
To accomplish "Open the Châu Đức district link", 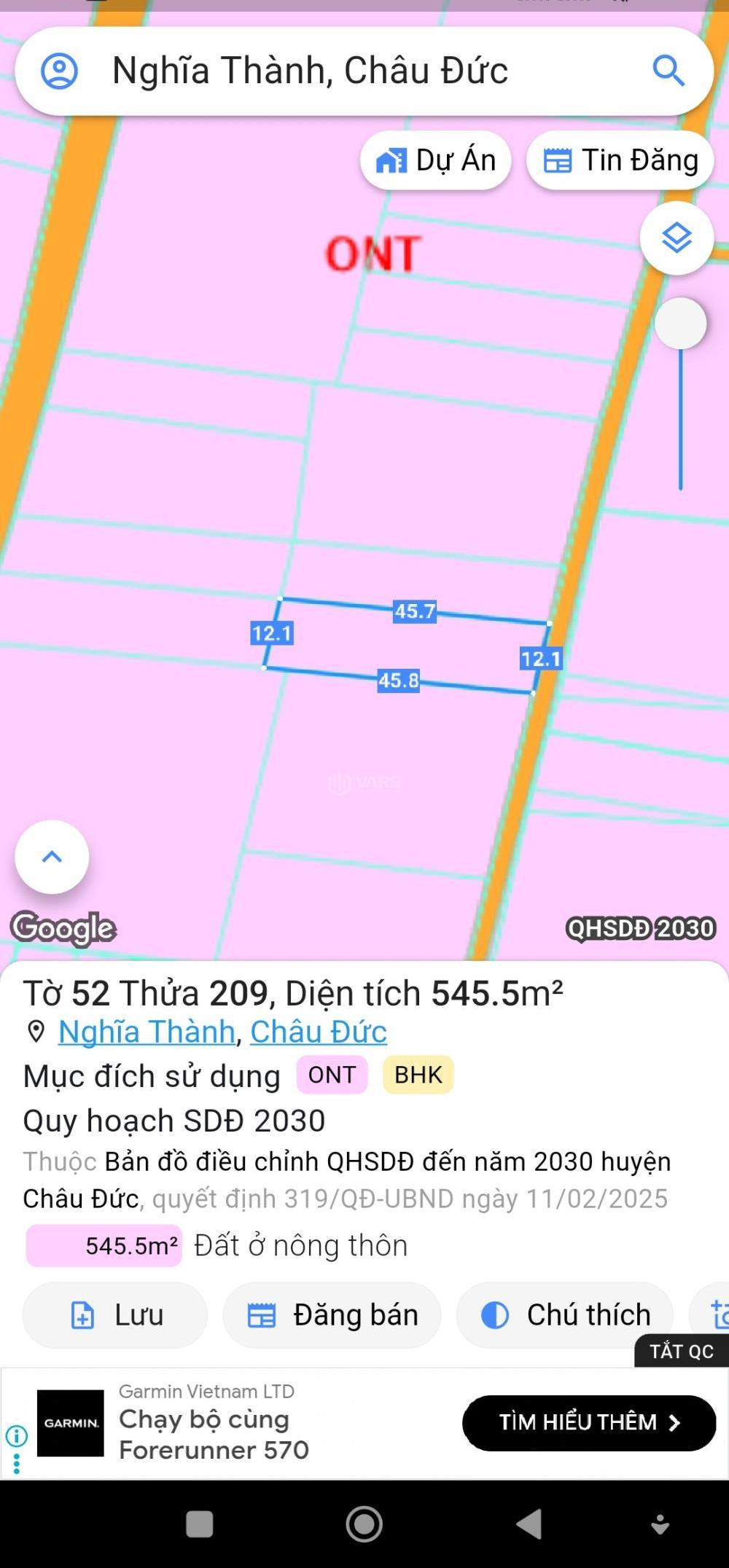I will (319, 1032).
